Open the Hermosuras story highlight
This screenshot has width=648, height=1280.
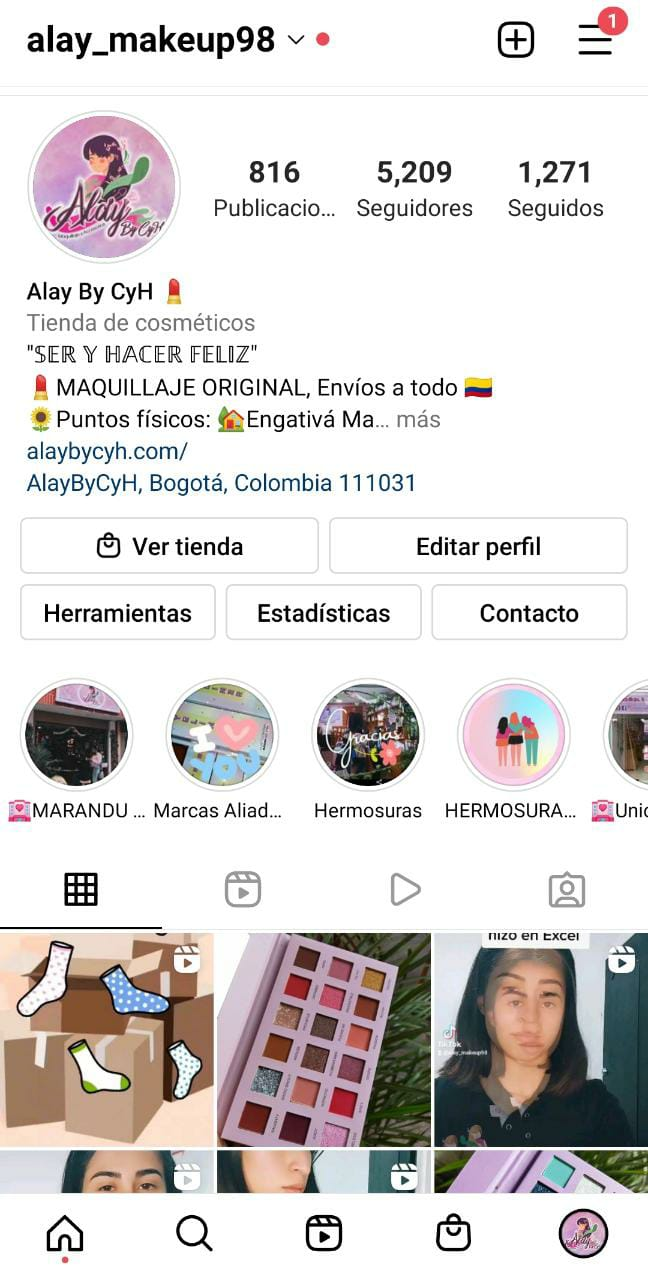coord(368,735)
